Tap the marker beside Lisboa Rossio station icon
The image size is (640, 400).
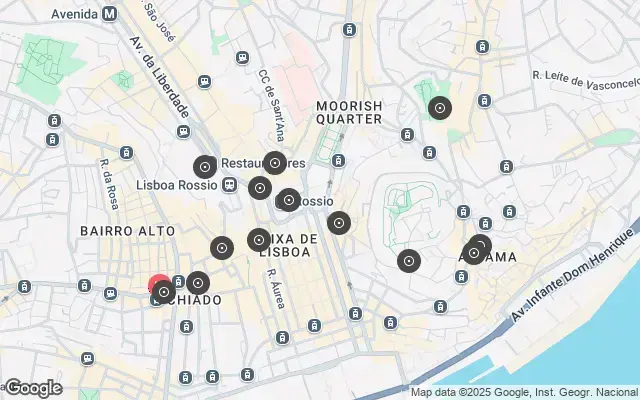pos(260,187)
